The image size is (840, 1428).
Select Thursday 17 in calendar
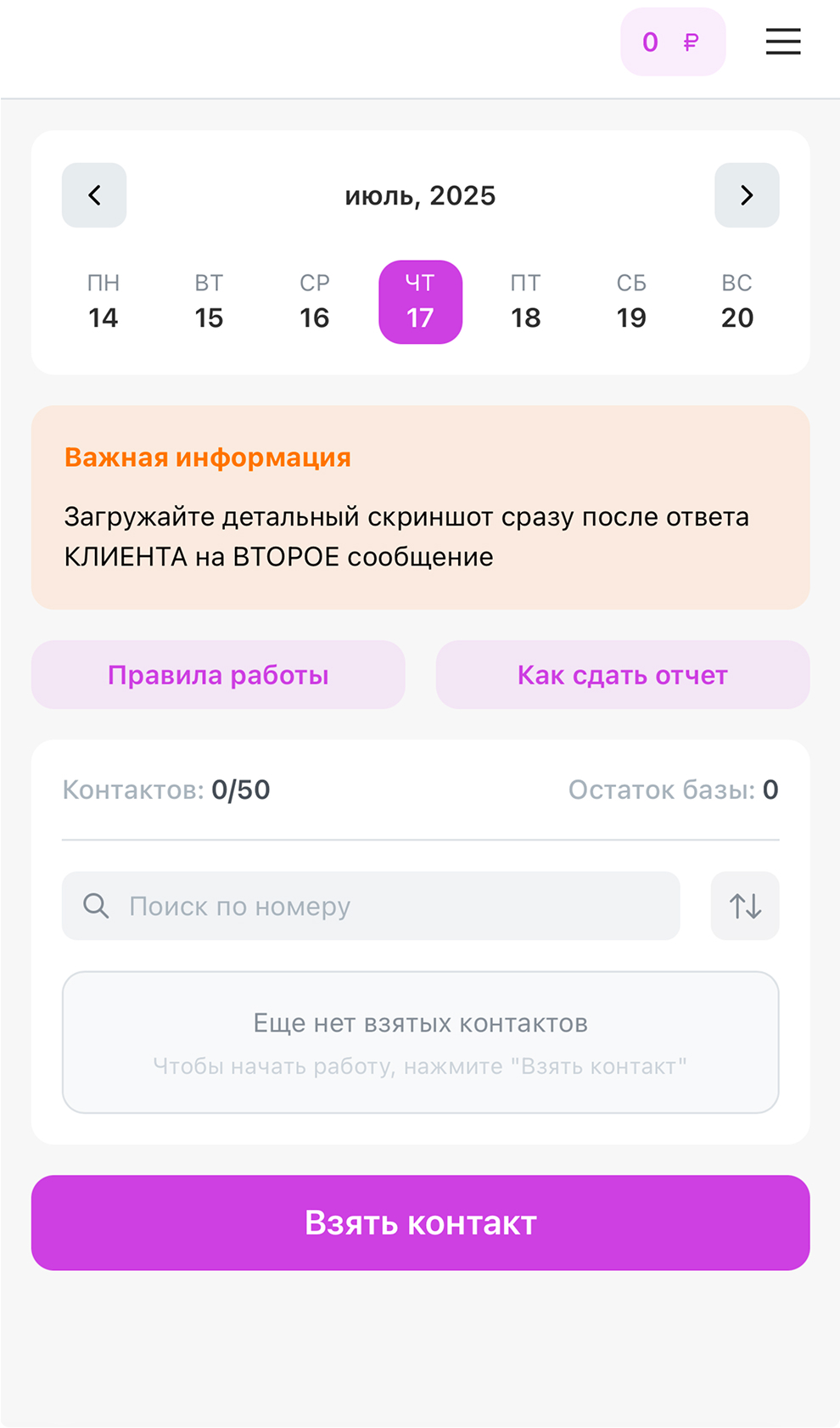[x=420, y=302]
